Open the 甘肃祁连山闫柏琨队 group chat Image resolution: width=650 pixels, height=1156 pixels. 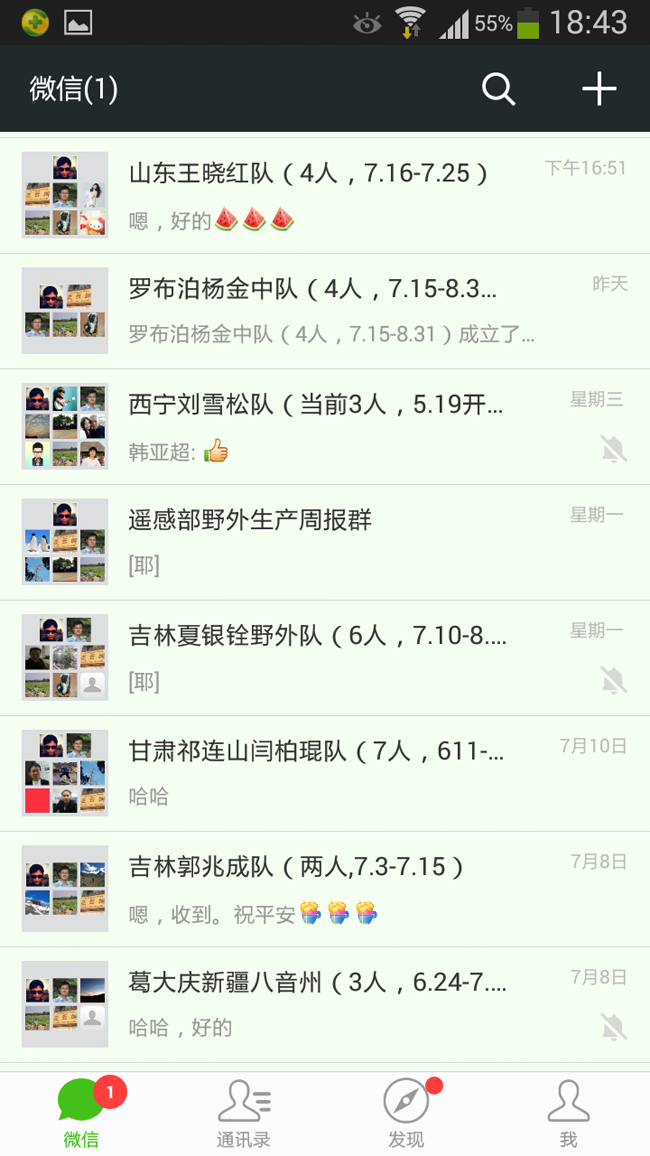[x=325, y=773]
